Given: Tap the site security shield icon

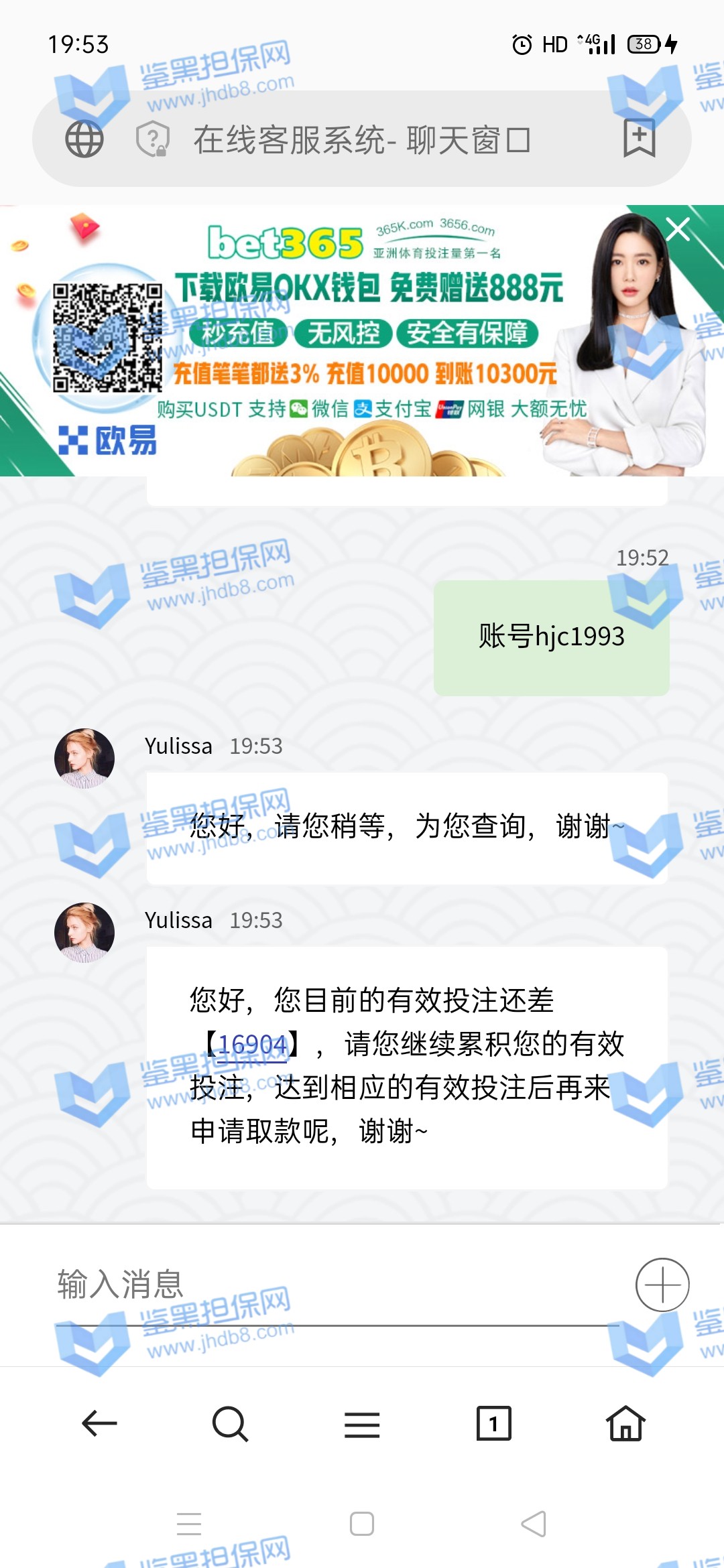Looking at the screenshot, I should click(x=153, y=139).
